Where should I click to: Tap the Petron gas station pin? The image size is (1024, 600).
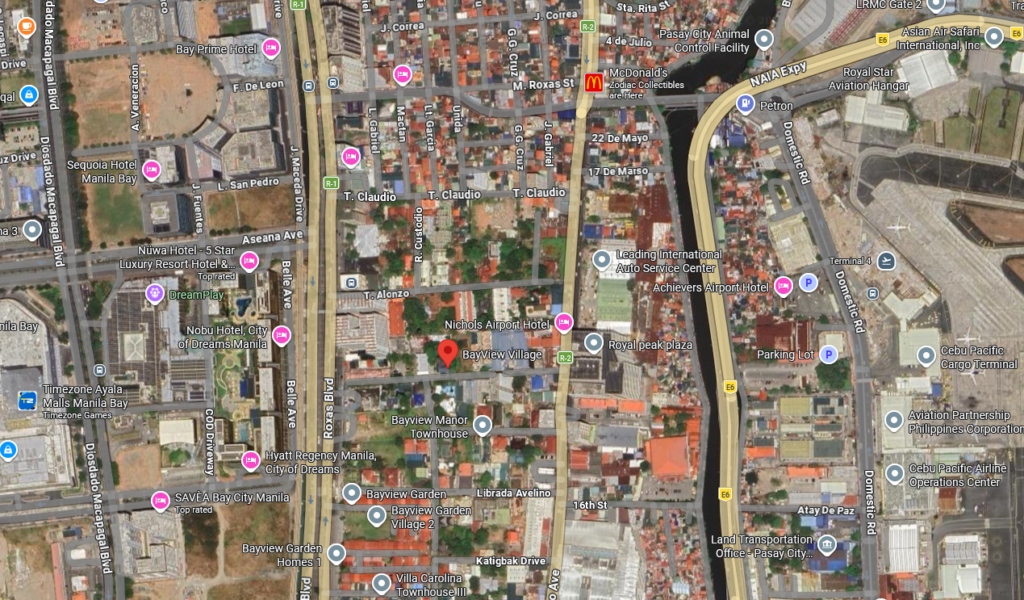(745, 104)
